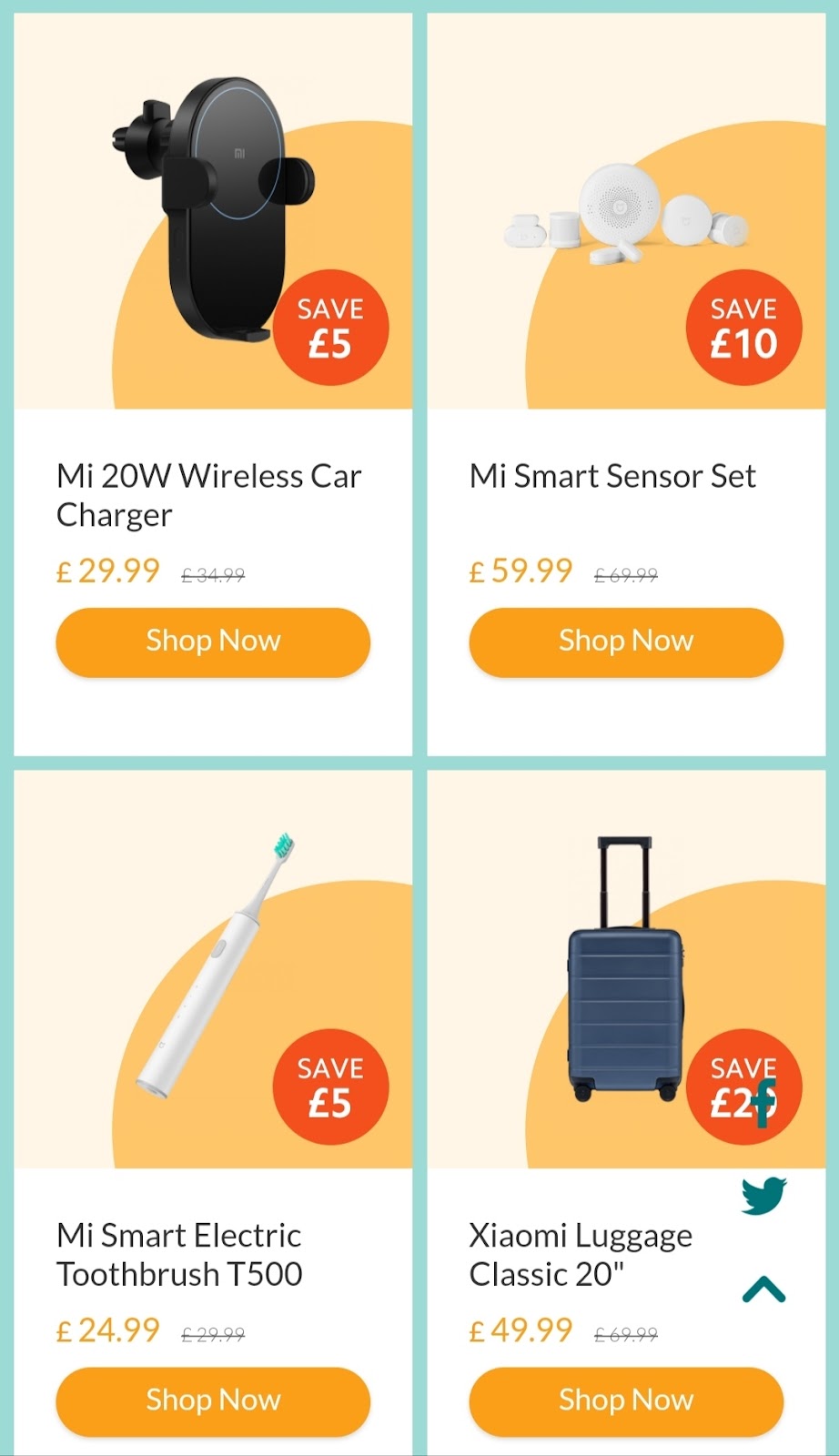Share the page via Facebook icon
This screenshot has height=1456, width=839.
(764, 1103)
